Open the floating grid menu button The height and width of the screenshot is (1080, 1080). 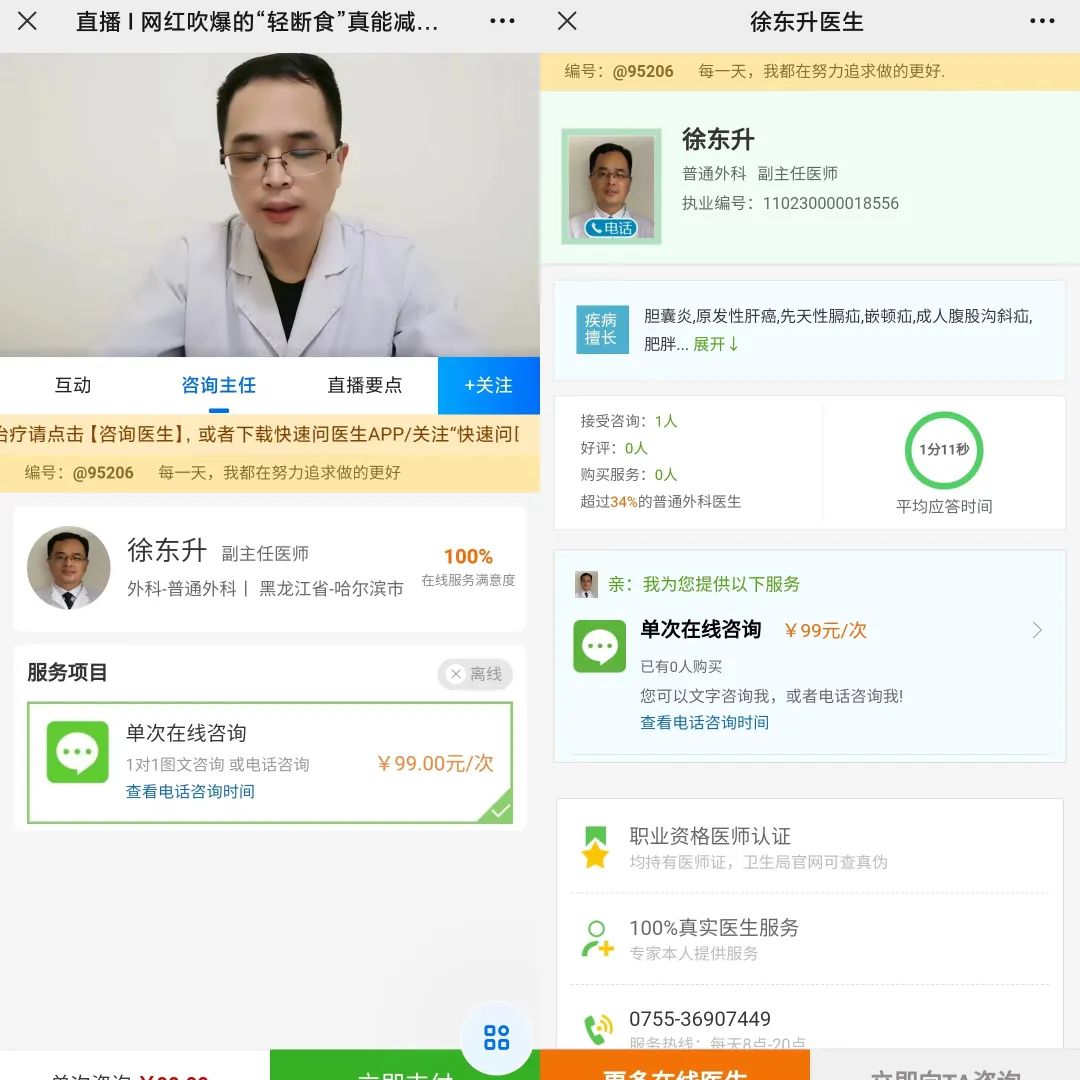tap(496, 1037)
